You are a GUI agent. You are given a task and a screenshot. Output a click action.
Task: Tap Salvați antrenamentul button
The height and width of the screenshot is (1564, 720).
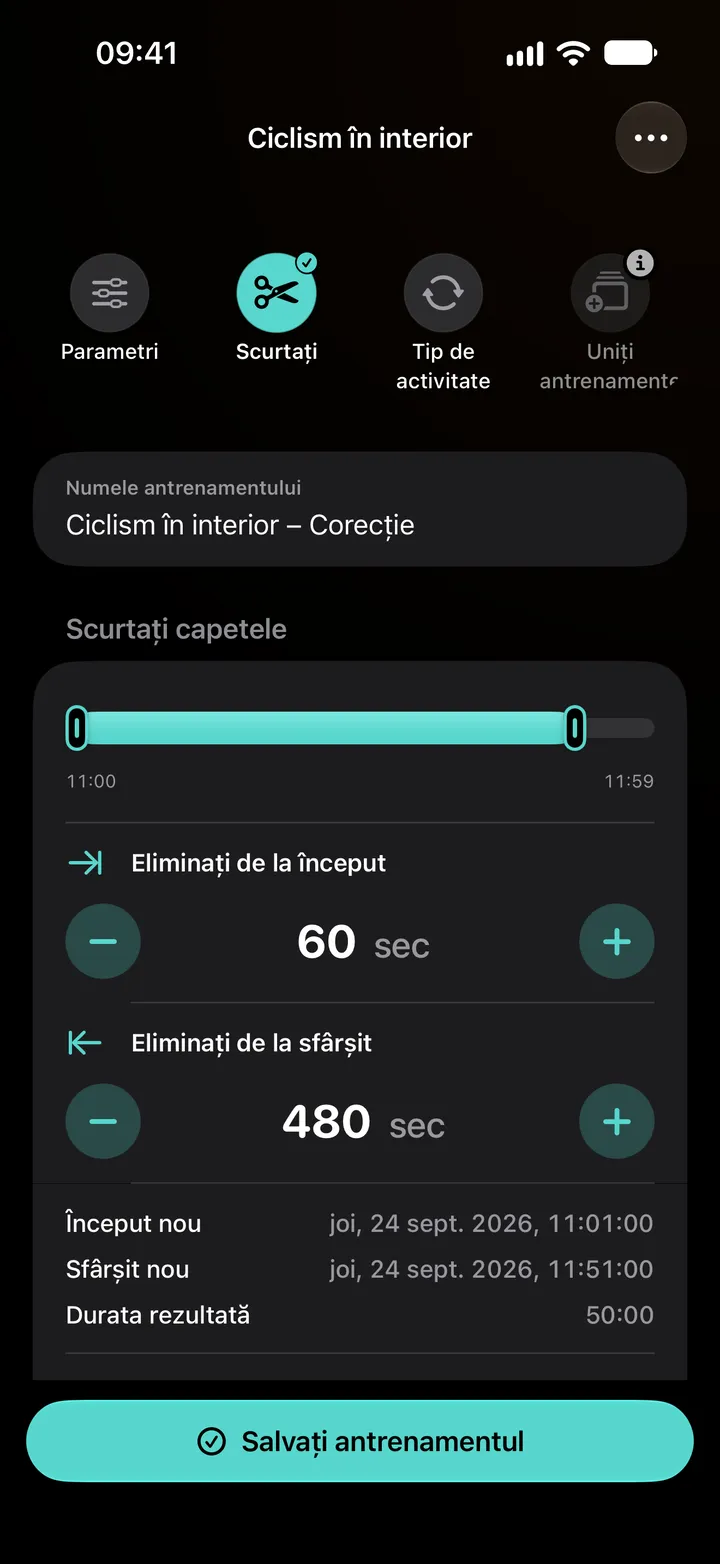point(360,1441)
